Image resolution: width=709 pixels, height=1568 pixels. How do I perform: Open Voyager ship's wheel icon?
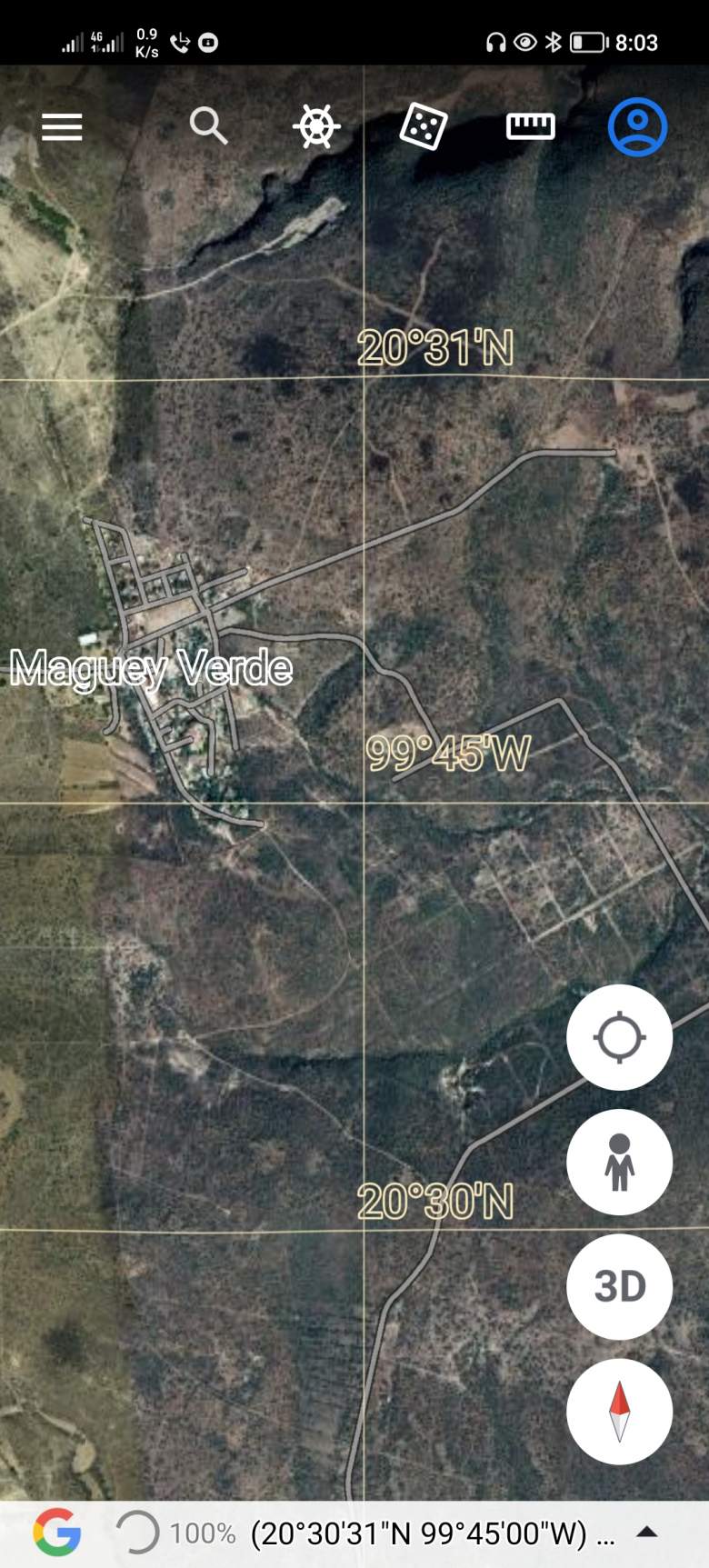pyautogui.click(x=316, y=125)
